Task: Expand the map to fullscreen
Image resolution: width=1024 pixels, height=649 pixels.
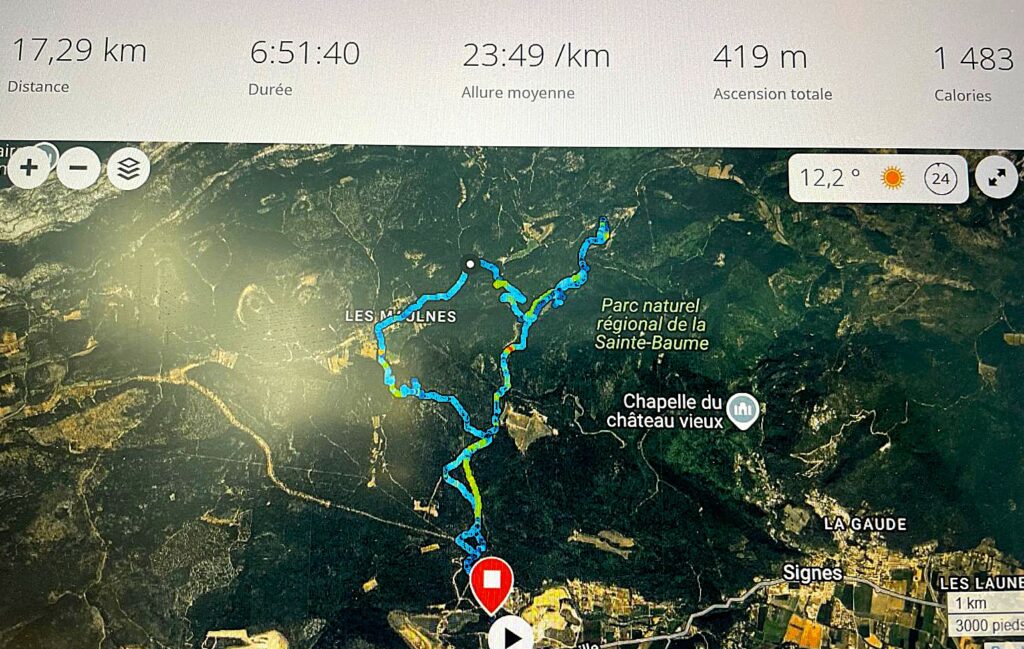Action: 996,177
